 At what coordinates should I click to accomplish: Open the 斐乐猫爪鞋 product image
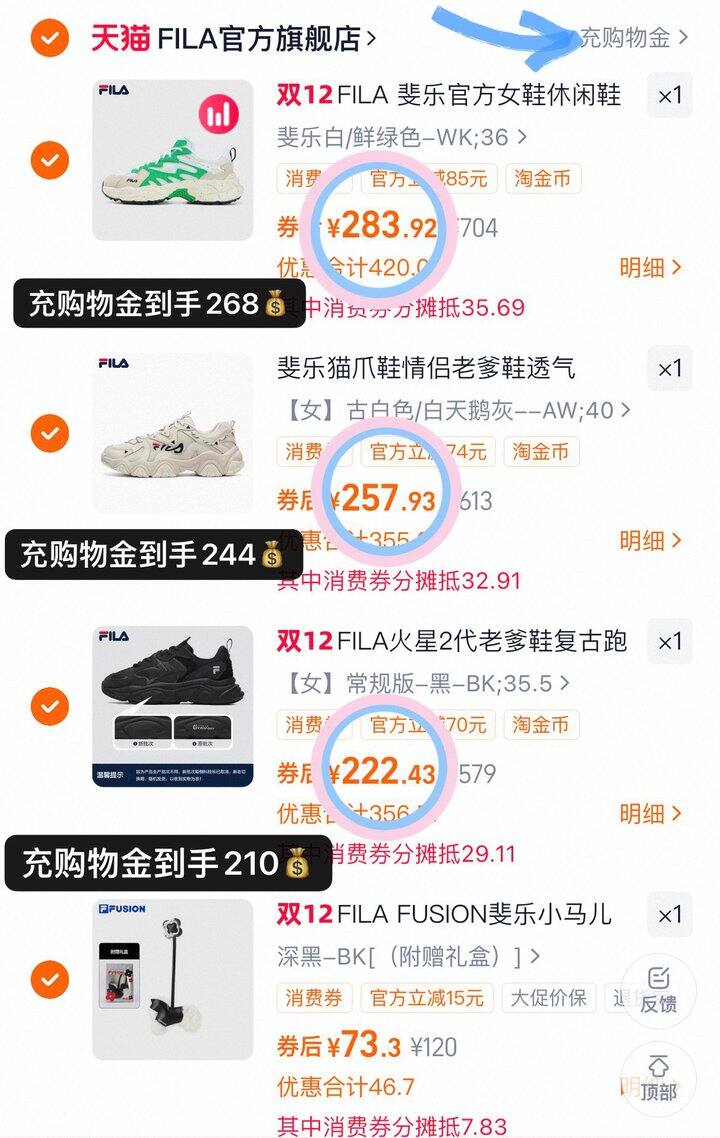click(173, 433)
